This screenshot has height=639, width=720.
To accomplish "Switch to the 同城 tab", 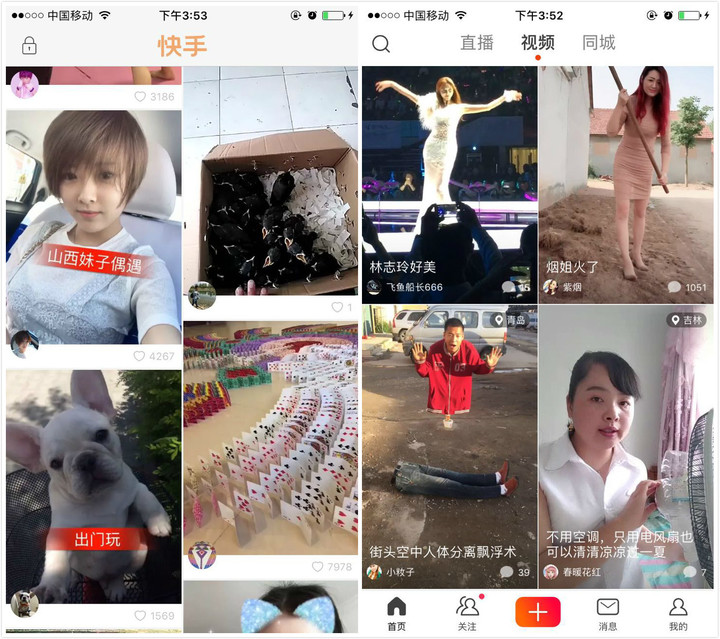I will coord(598,43).
